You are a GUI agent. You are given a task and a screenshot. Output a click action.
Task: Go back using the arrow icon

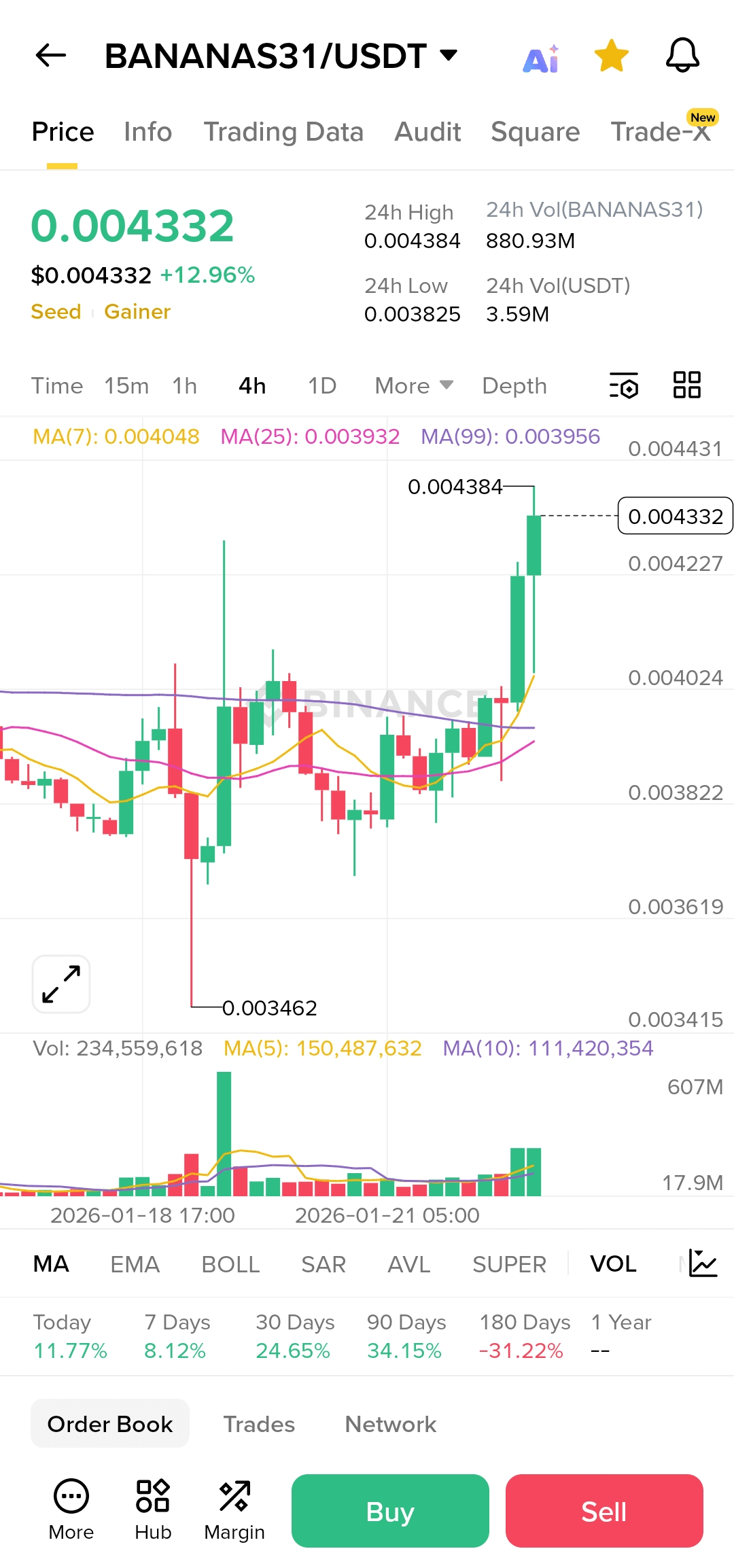[x=51, y=56]
